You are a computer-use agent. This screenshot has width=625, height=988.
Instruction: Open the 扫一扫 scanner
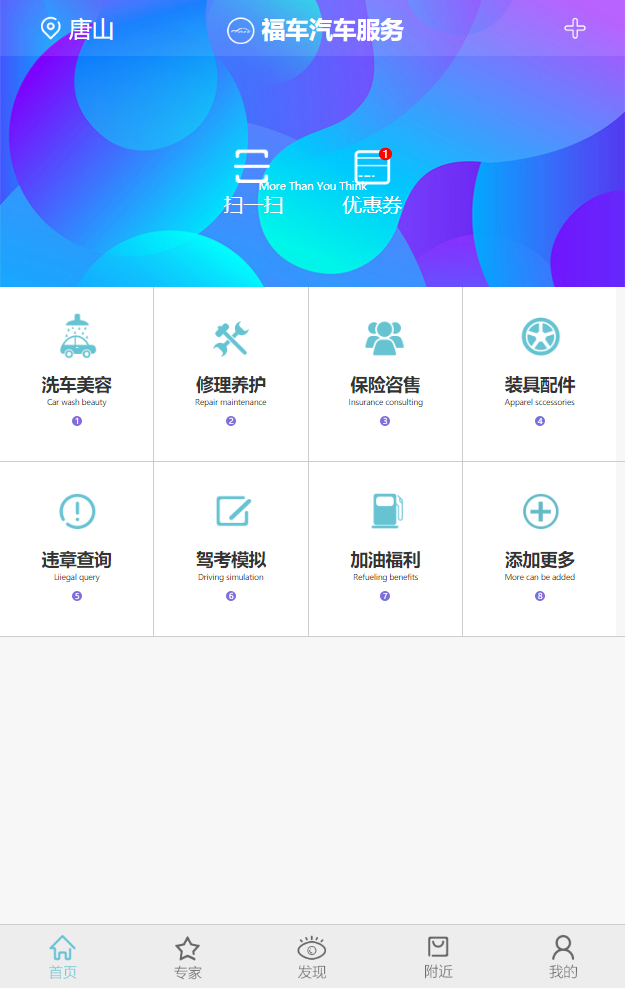coord(253,180)
